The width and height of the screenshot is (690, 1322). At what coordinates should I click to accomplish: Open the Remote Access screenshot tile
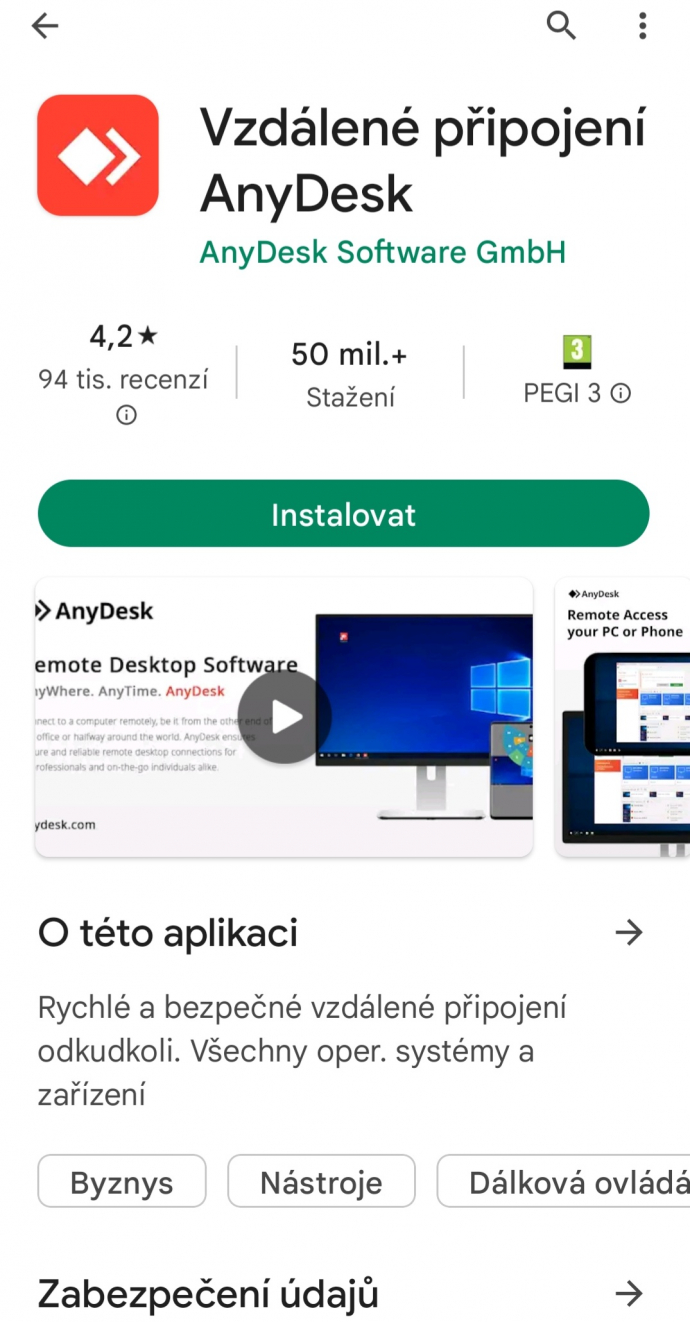624,717
